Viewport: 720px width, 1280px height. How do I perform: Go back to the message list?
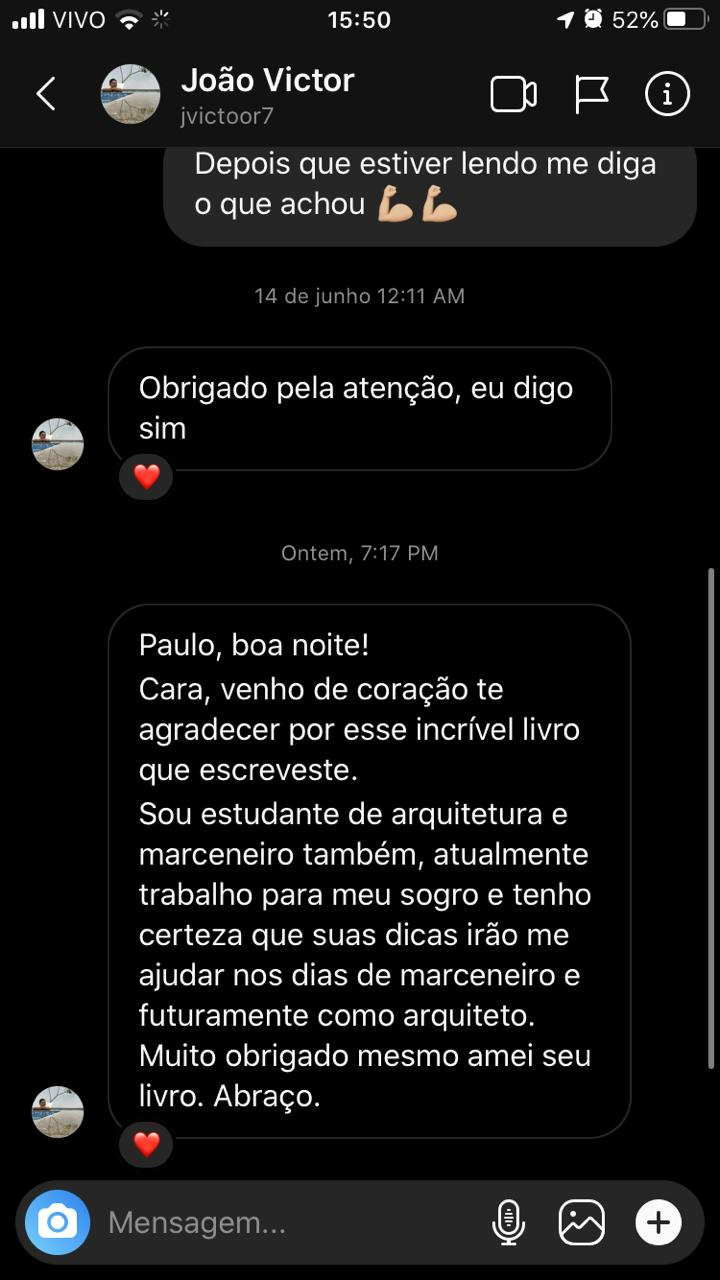tap(46, 94)
